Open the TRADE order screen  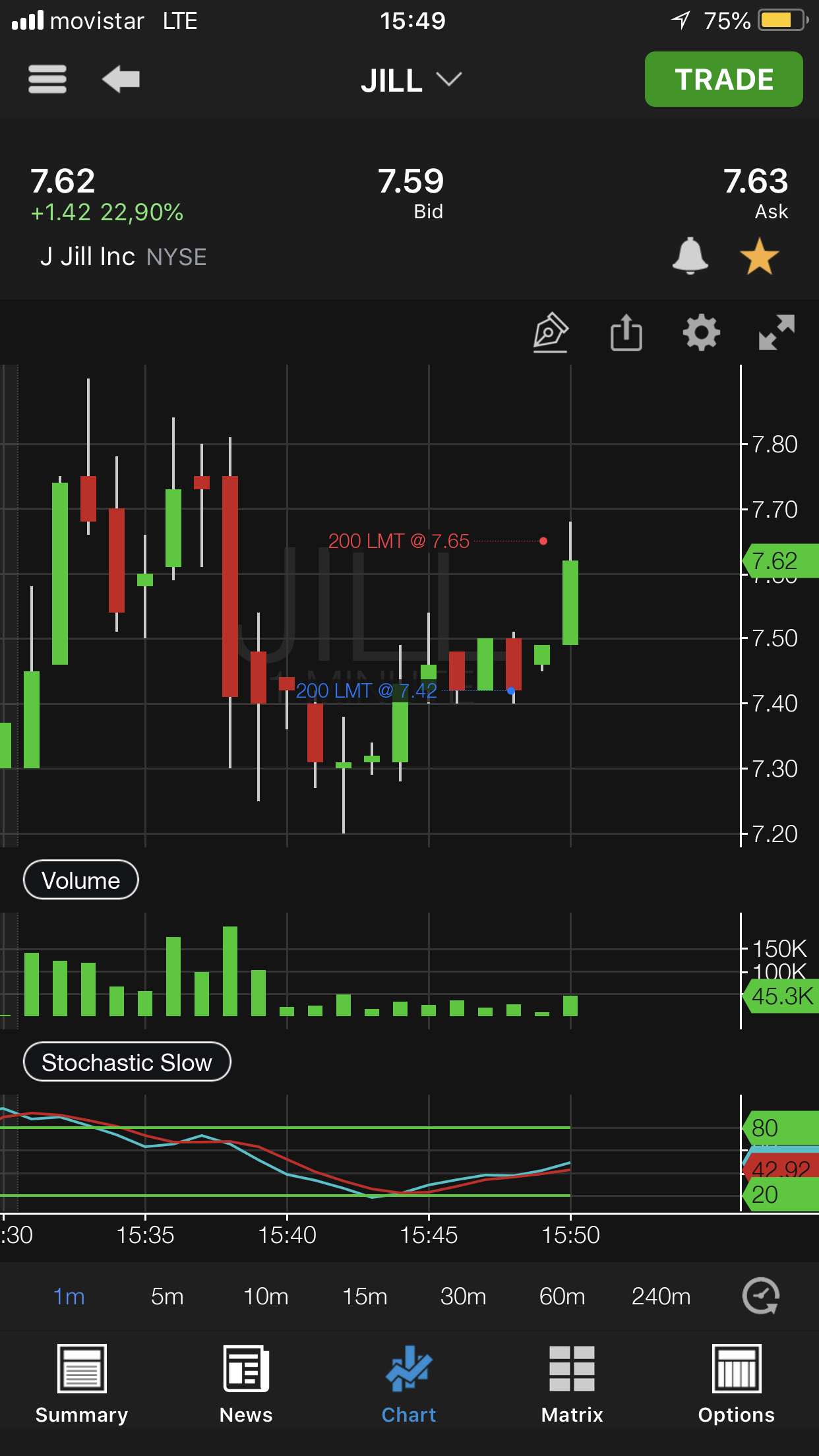[723, 80]
